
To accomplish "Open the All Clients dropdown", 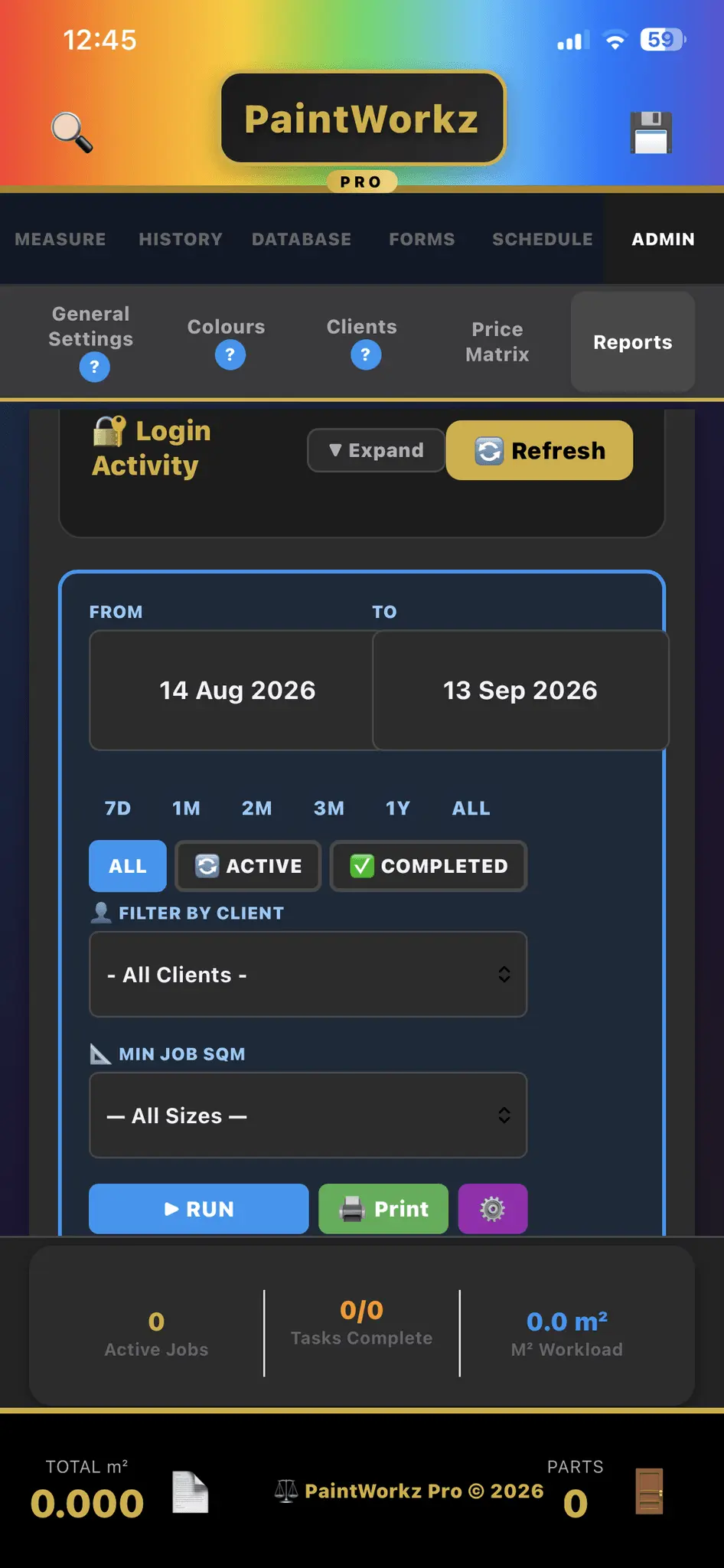I will 308,974.
